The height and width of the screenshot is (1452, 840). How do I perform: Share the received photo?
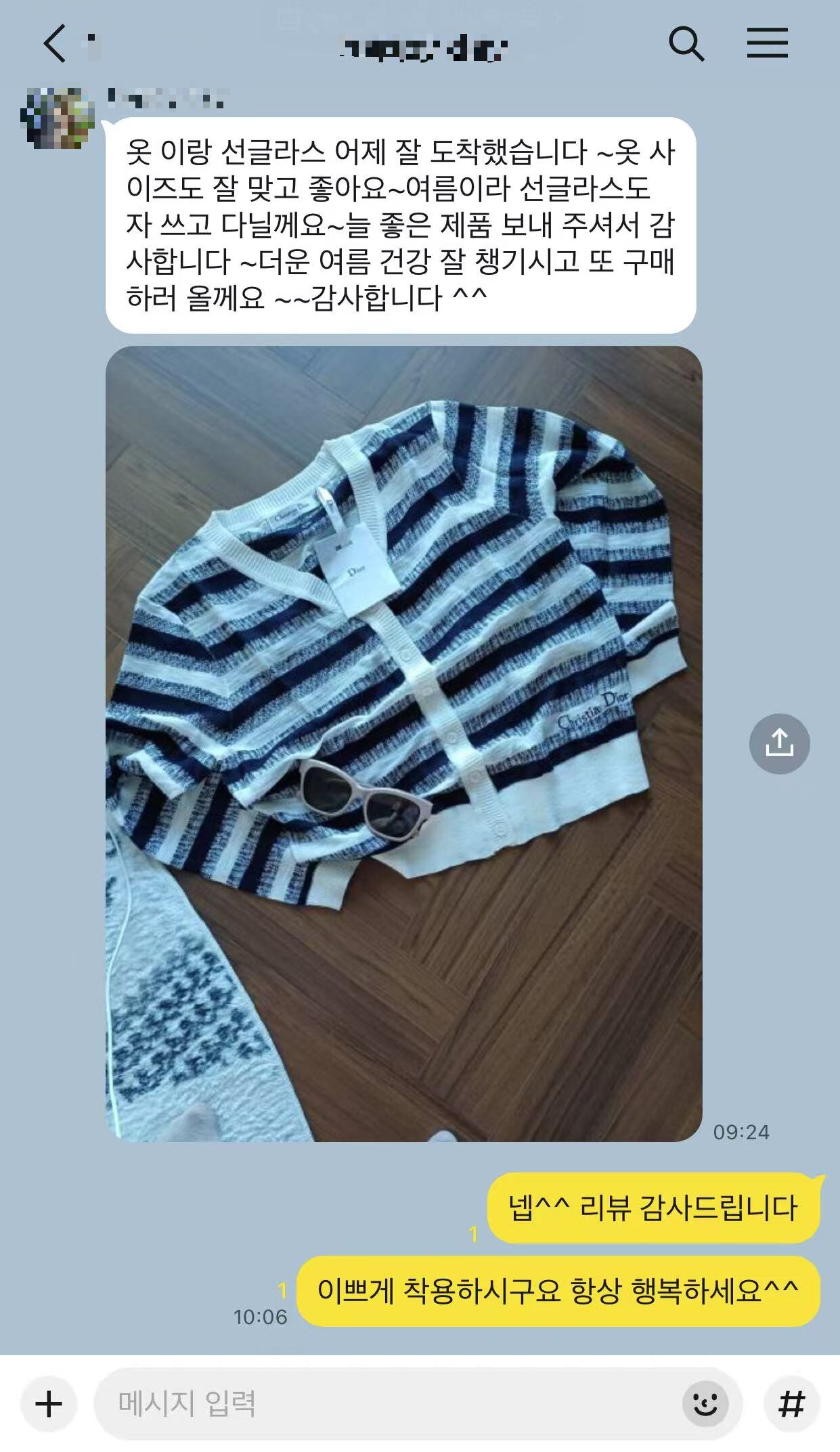pyautogui.click(x=779, y=743)
